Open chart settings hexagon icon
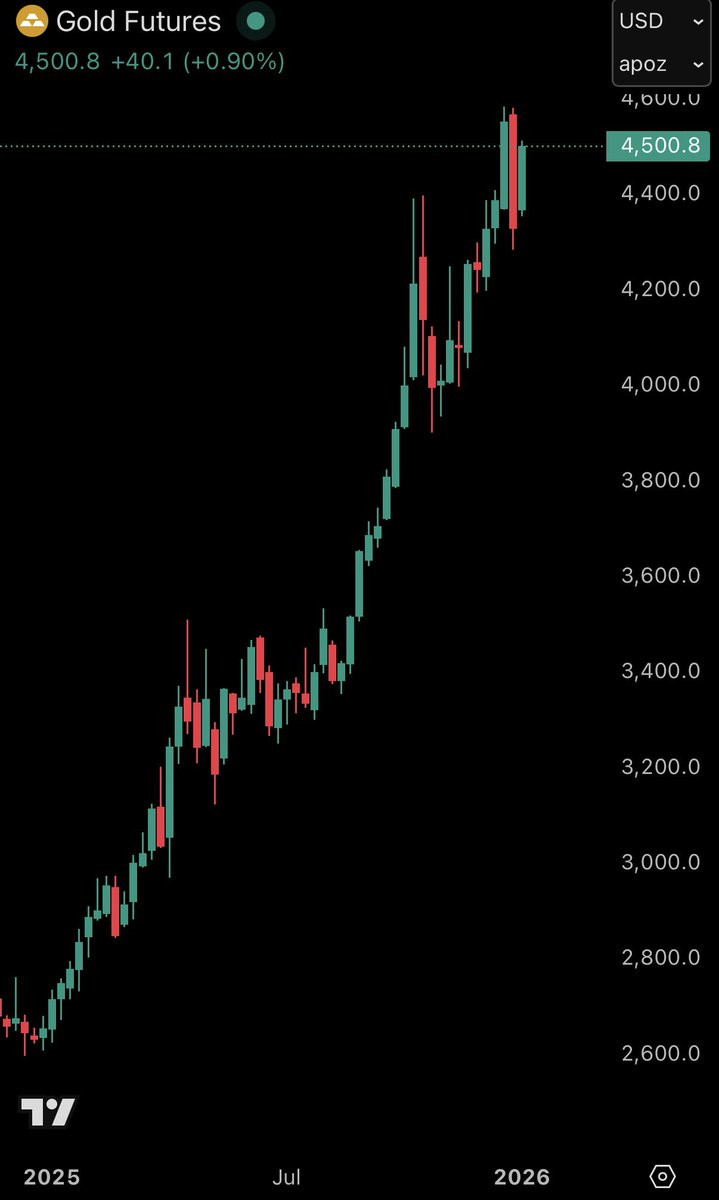The image size is (719, 1200). pos(663,1176)
